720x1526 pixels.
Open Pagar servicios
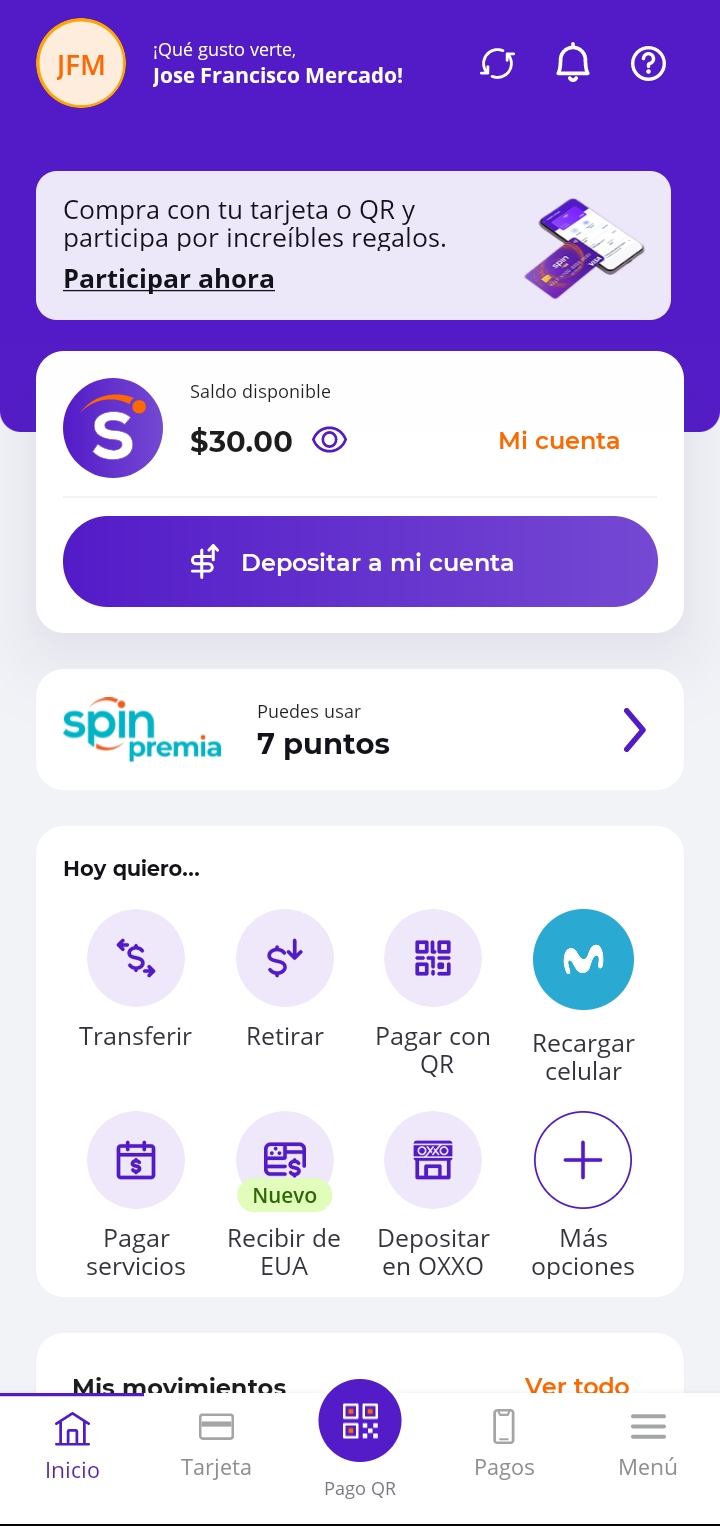point(136,1161)
